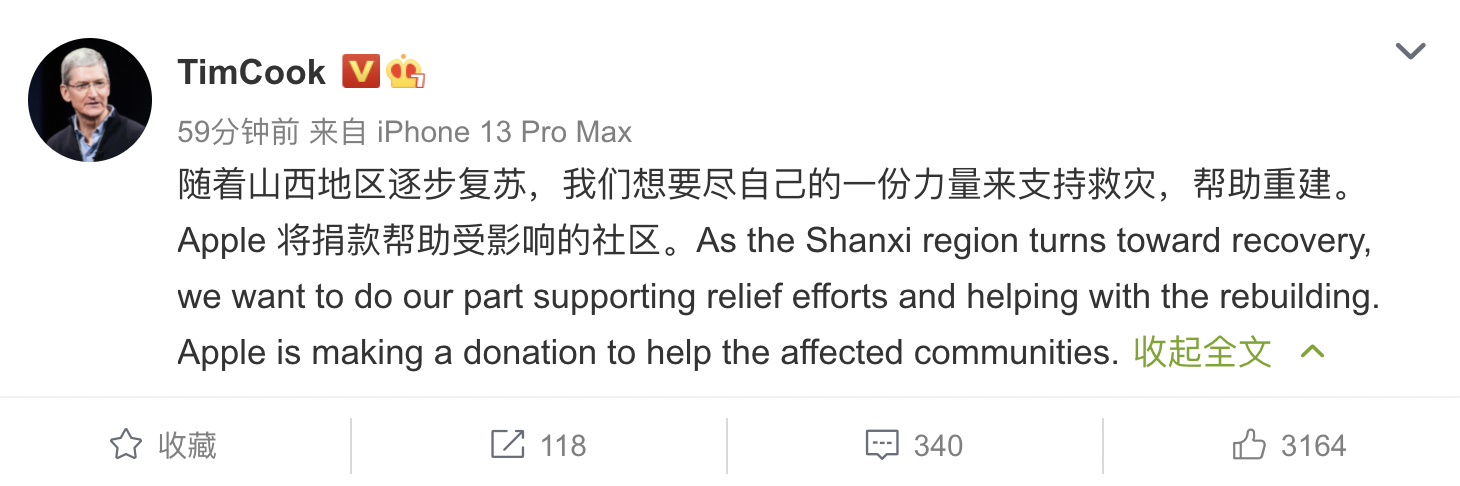Repost this post with 118 shares
Image resolution: width=1460 pixels, height=486 pixels.
click(538, 445)
